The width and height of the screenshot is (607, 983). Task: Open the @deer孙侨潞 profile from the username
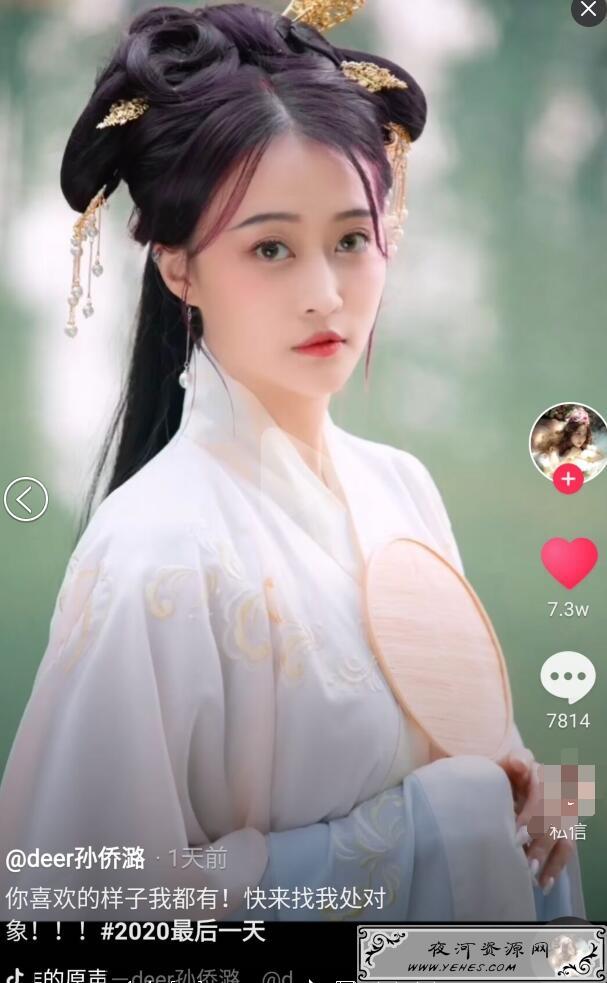75,858
